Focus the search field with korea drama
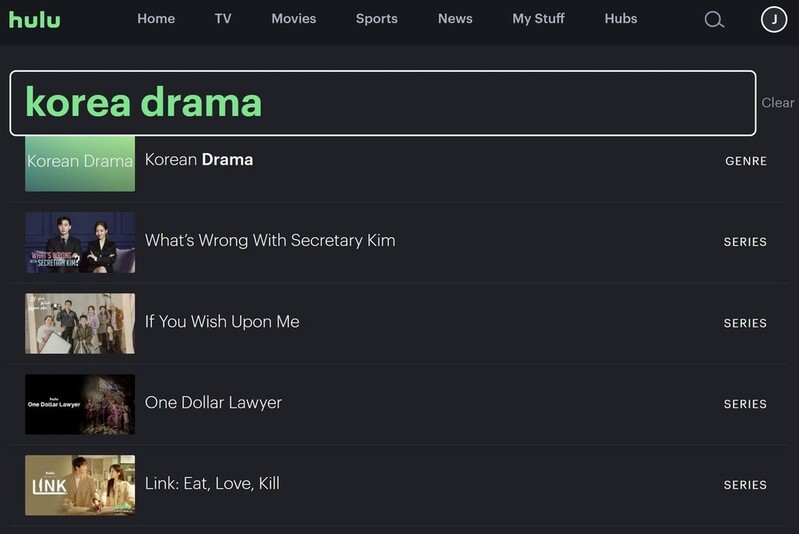This screenshot has width=799, height=534. pyautogui.click(x=382, y=102)
